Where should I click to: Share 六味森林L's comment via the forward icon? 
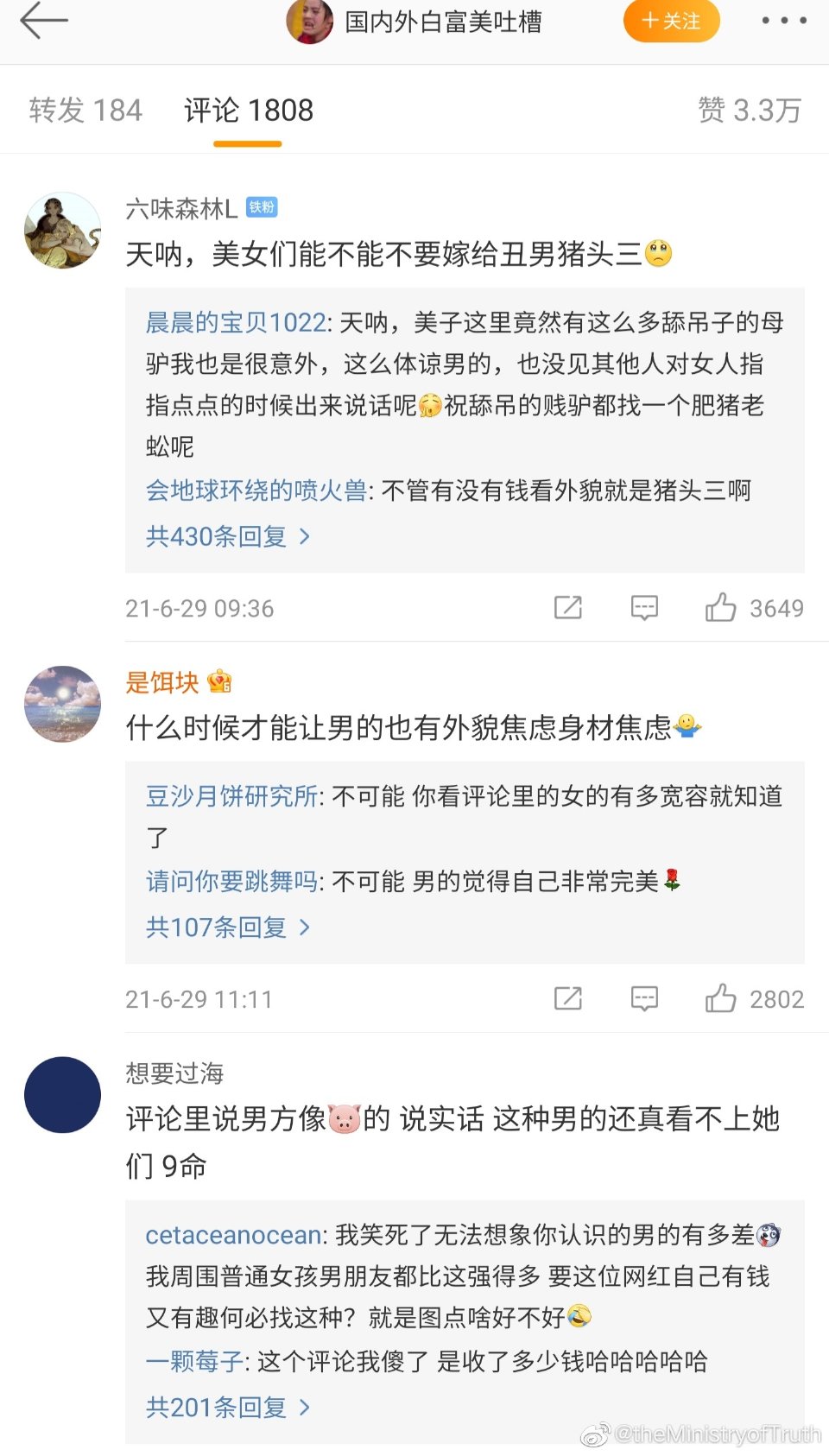point(567,608)
